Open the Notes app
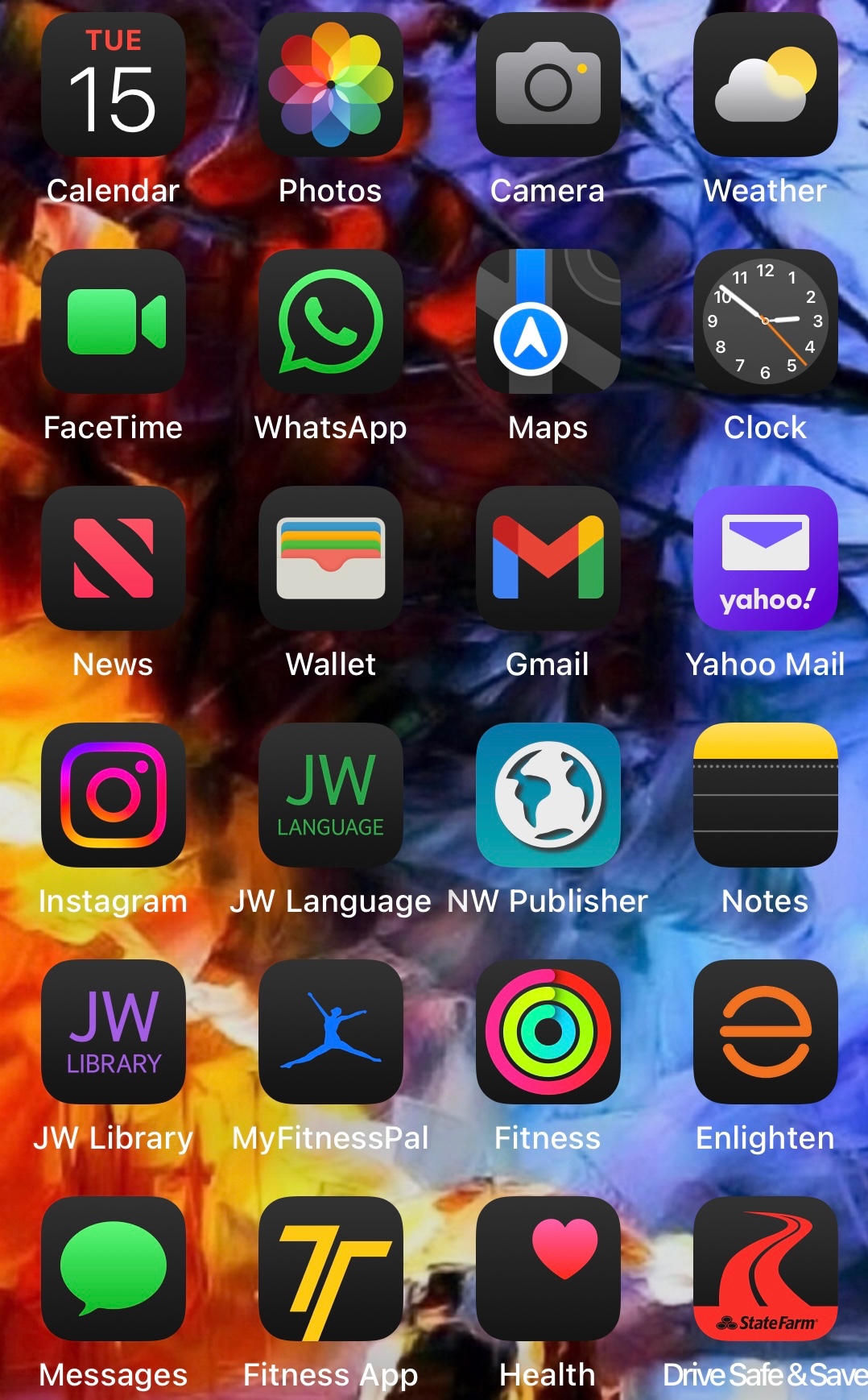The height and width of the screenshot is (1400, 868). (x=766, y=795)
